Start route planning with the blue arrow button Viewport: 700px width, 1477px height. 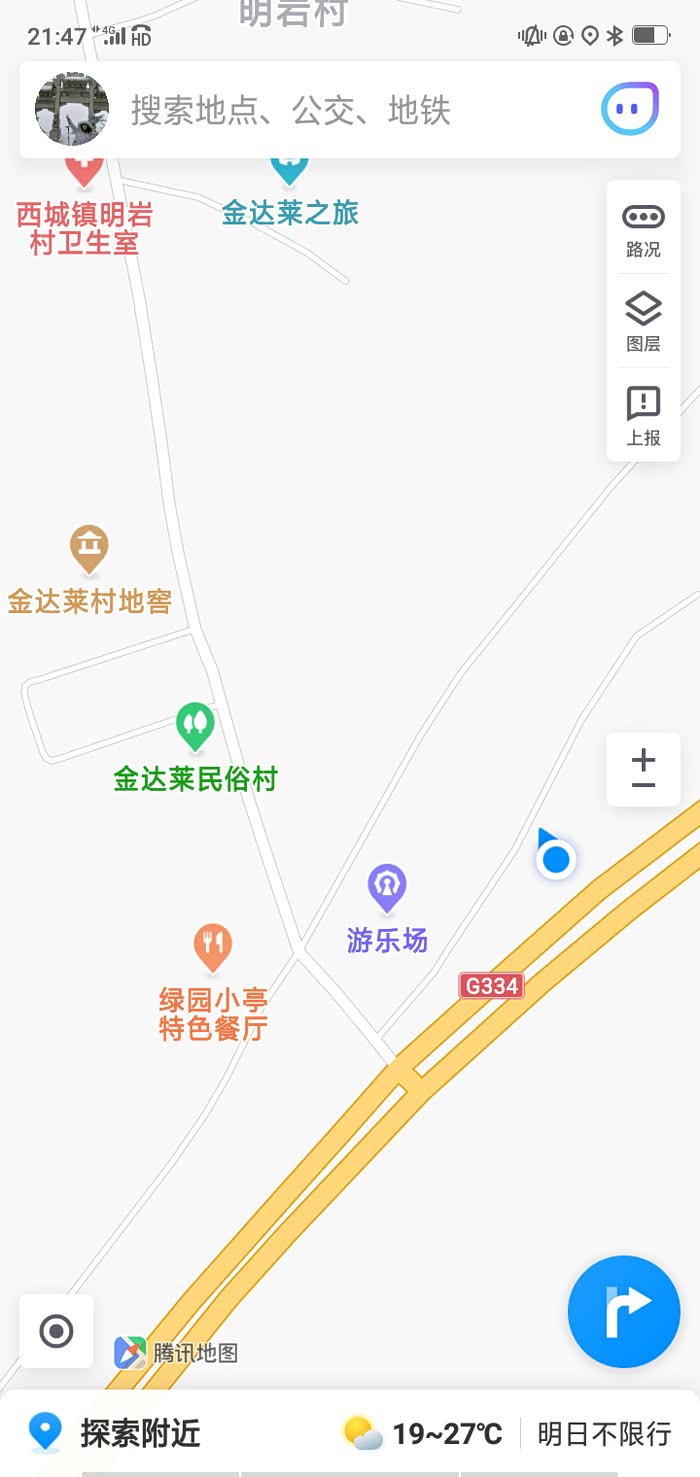tap(624, 1311)
